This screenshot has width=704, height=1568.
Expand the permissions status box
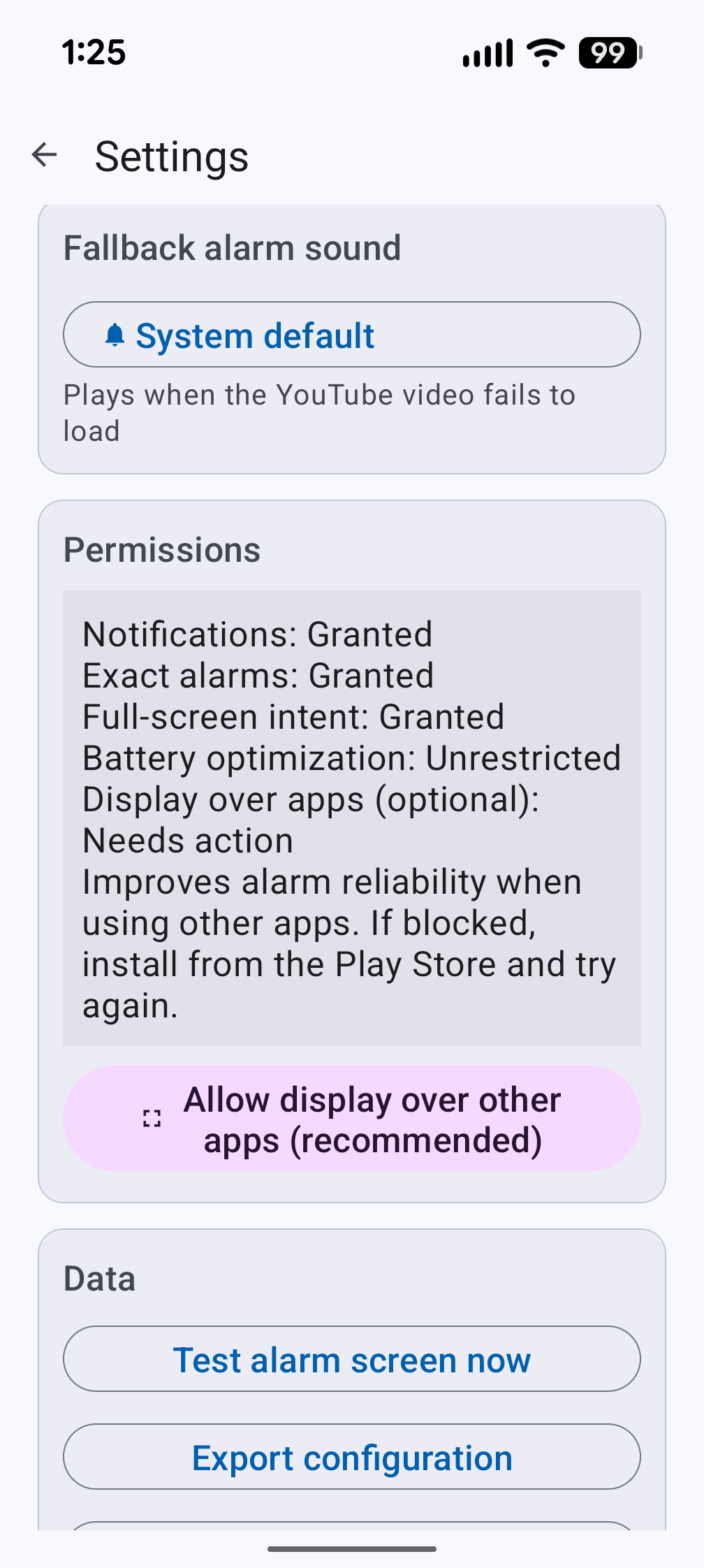click(352, 818)
